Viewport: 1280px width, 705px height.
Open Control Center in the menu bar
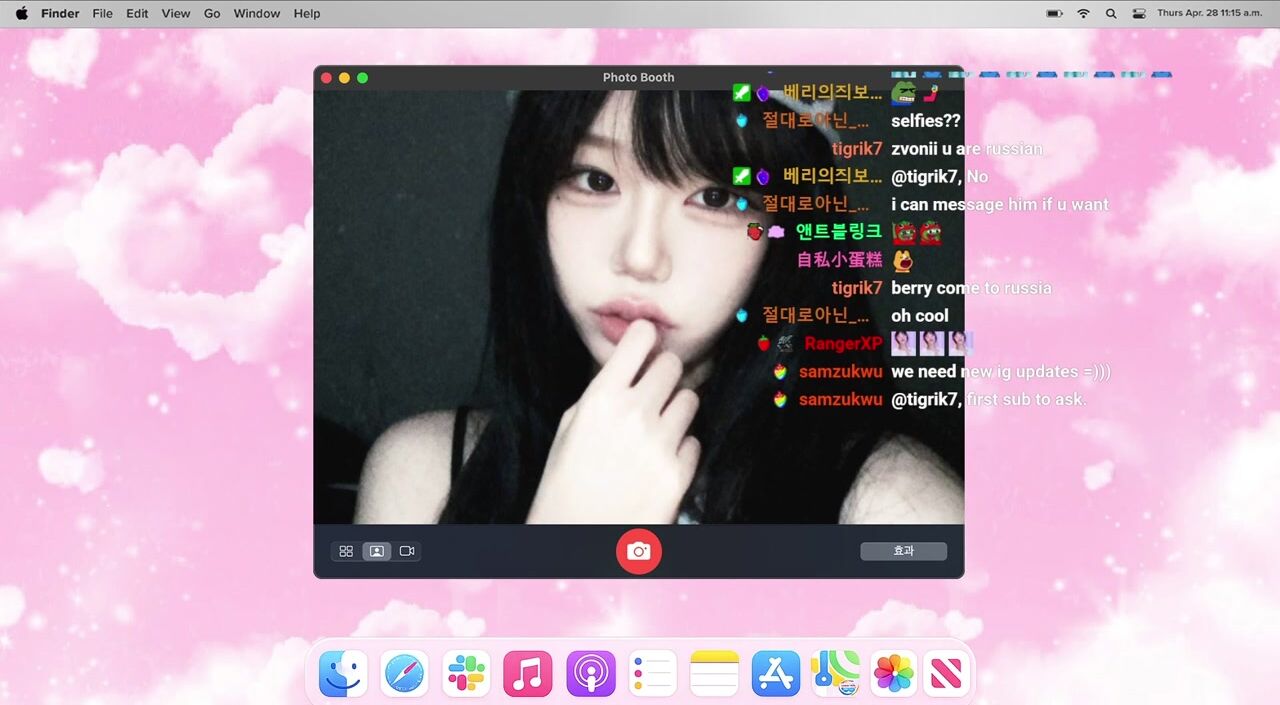1139,13
